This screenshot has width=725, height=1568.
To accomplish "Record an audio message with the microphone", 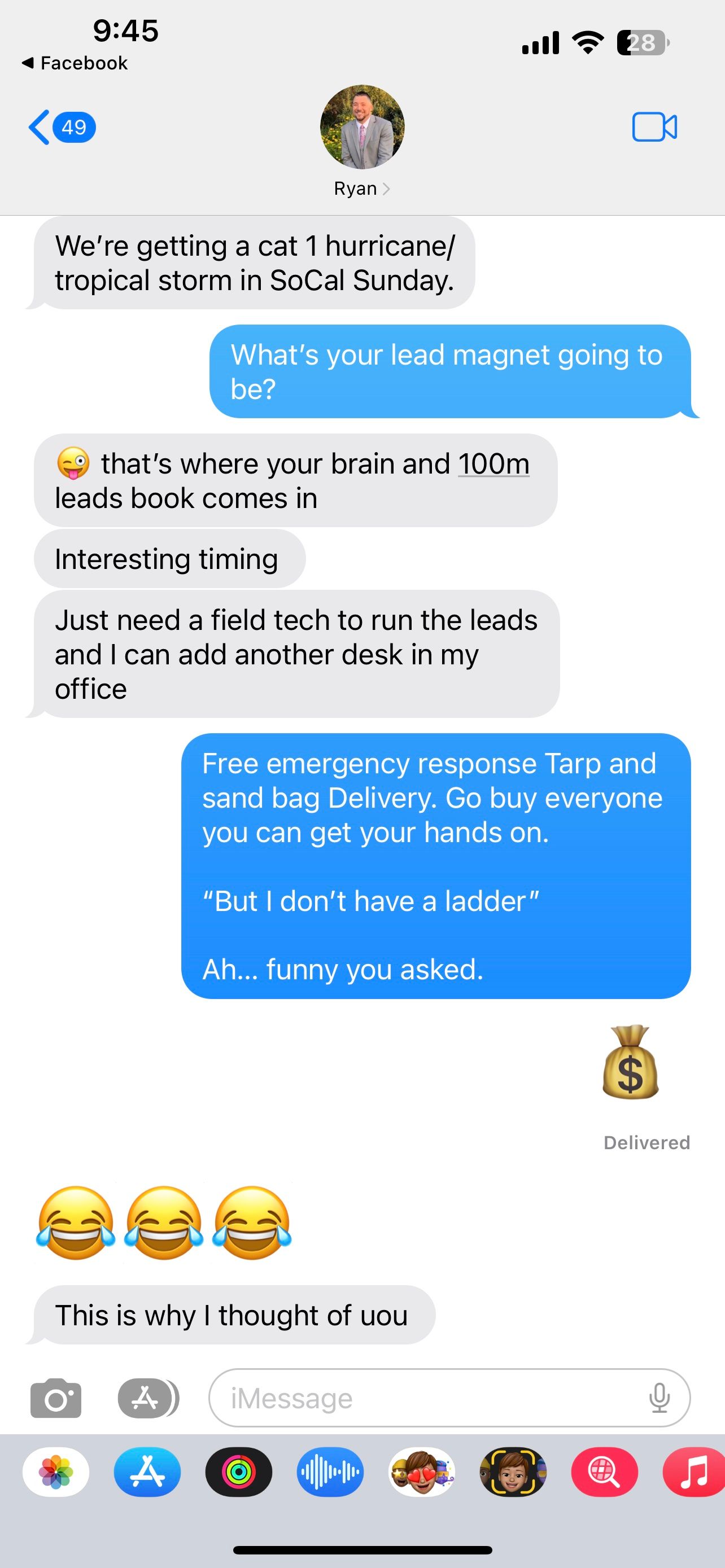I will [660, 1398].
